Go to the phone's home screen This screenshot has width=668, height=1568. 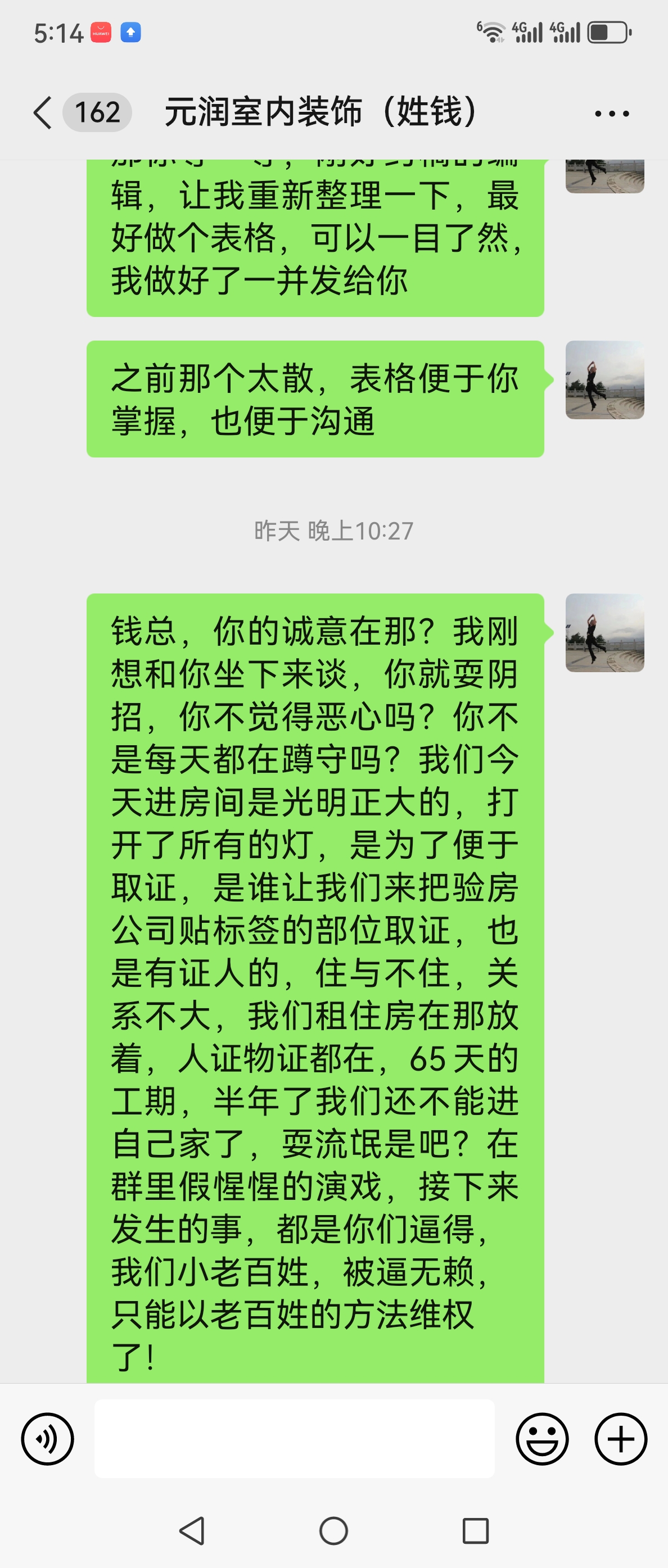click(x=333, y=1531)
